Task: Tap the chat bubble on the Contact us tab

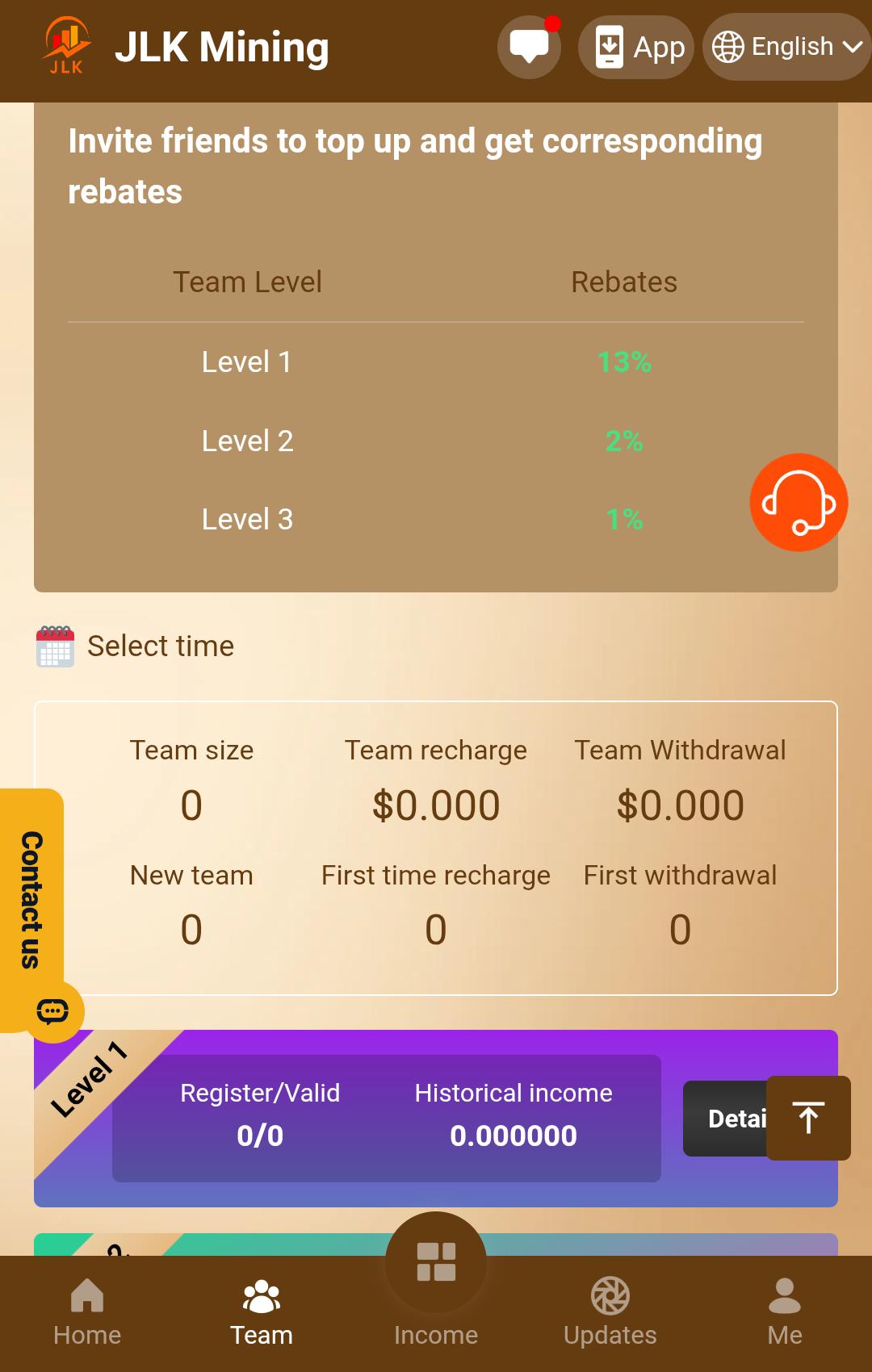Action: [53, 1010]
